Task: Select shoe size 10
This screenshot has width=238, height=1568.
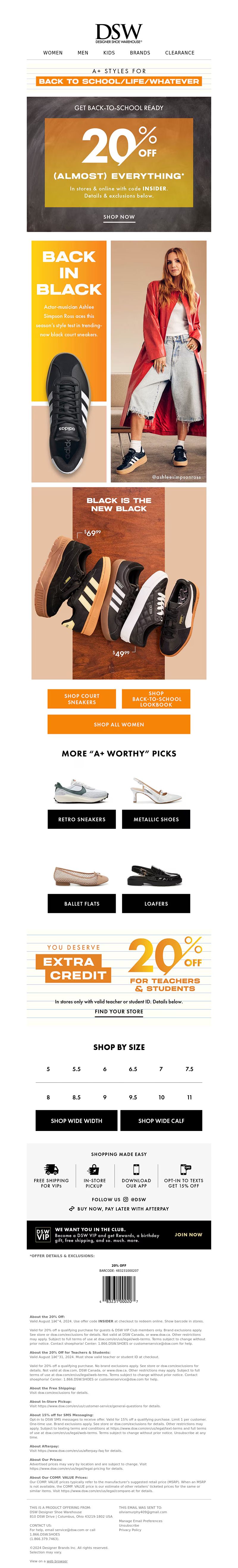Action: tap(161, 1097)
